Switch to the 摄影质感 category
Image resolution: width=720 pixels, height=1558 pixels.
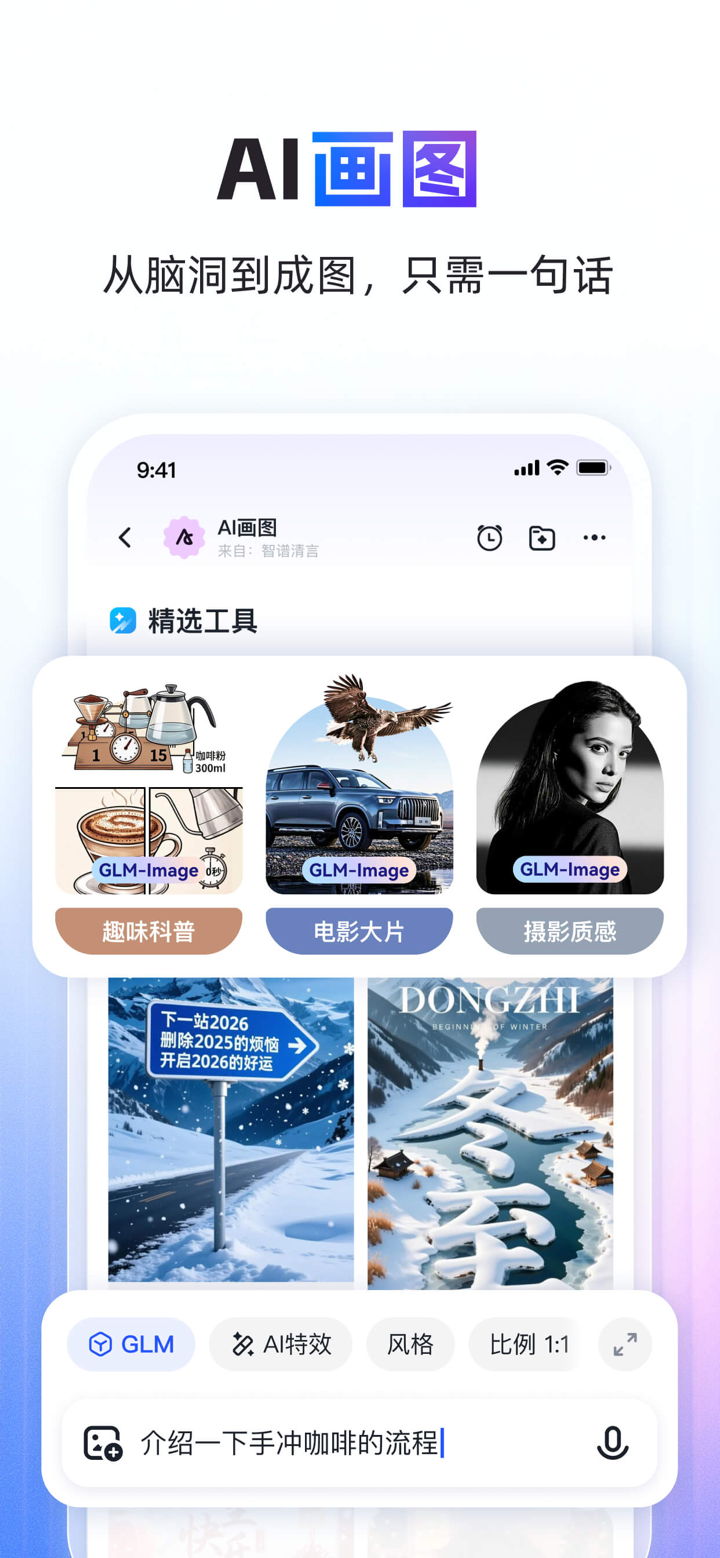[x=569, y=929]
